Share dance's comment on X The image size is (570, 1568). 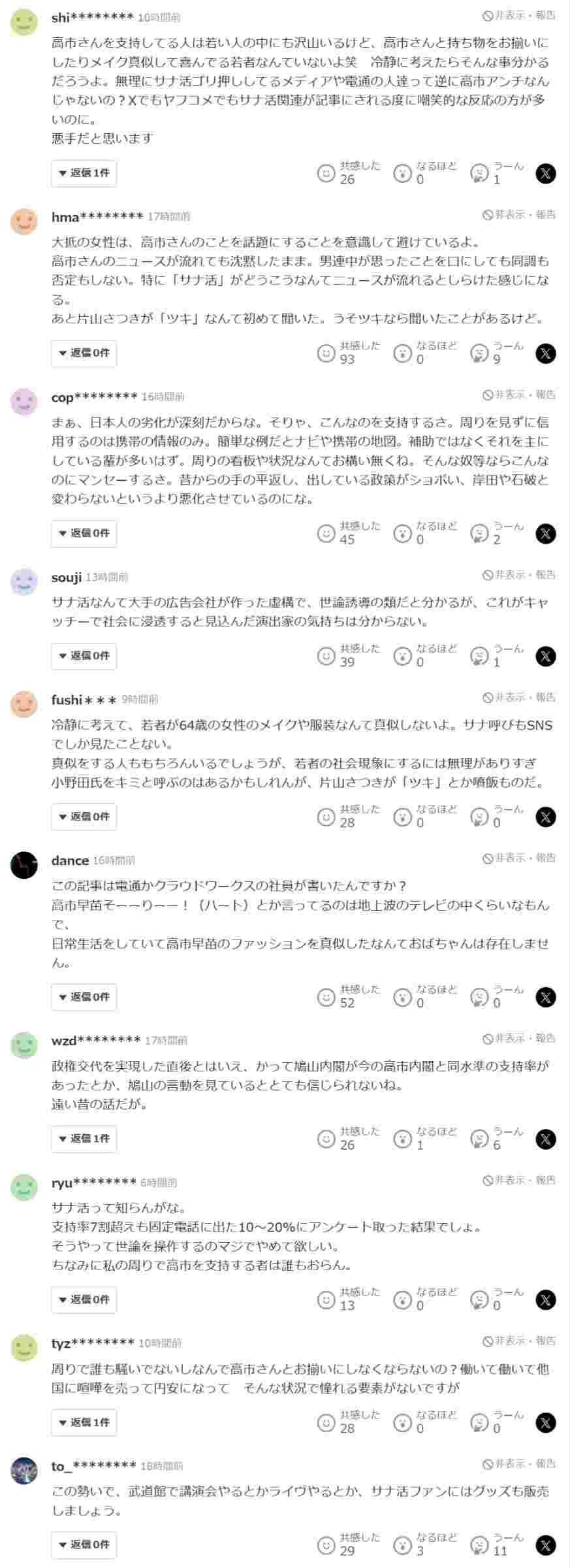[546, 997]
